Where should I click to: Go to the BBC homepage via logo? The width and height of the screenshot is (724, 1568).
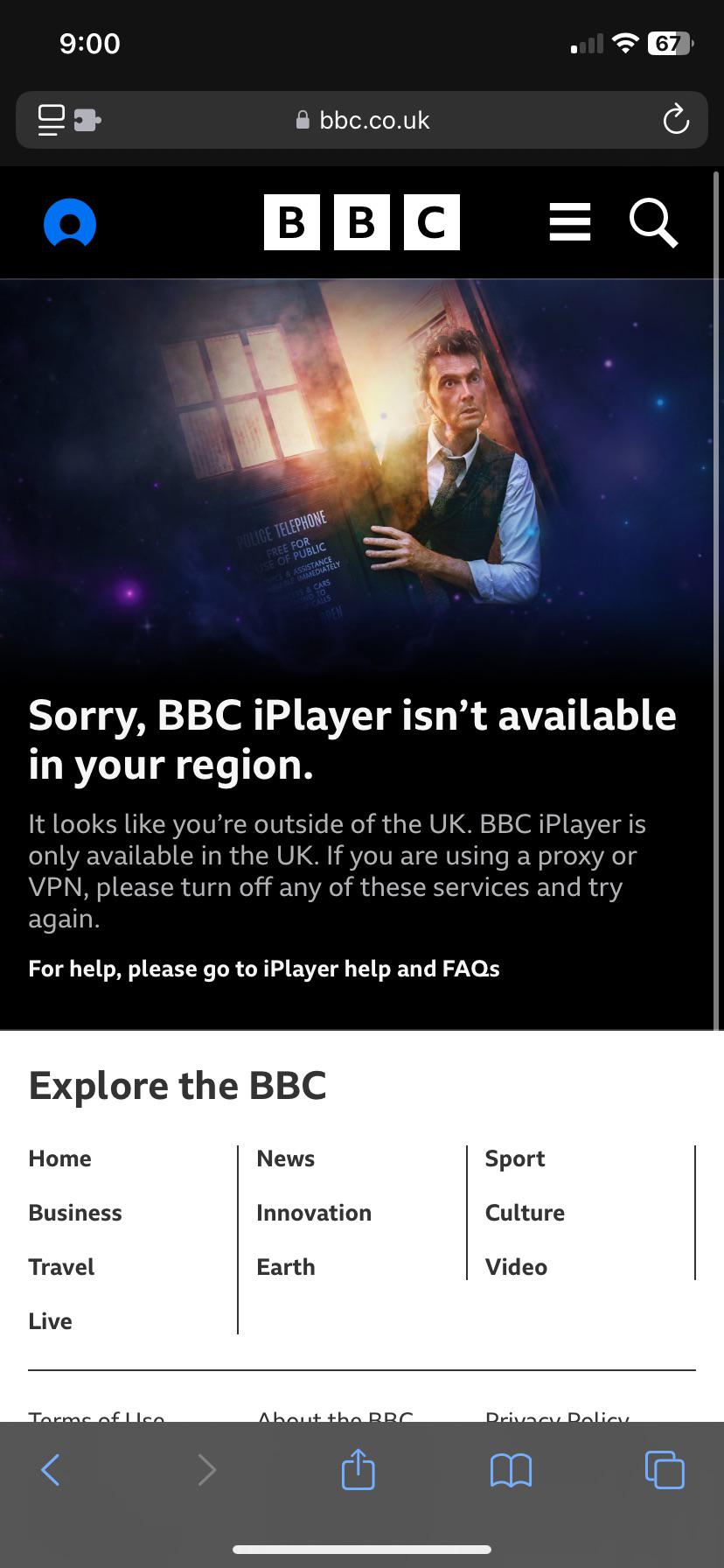[x=361, y=222]
